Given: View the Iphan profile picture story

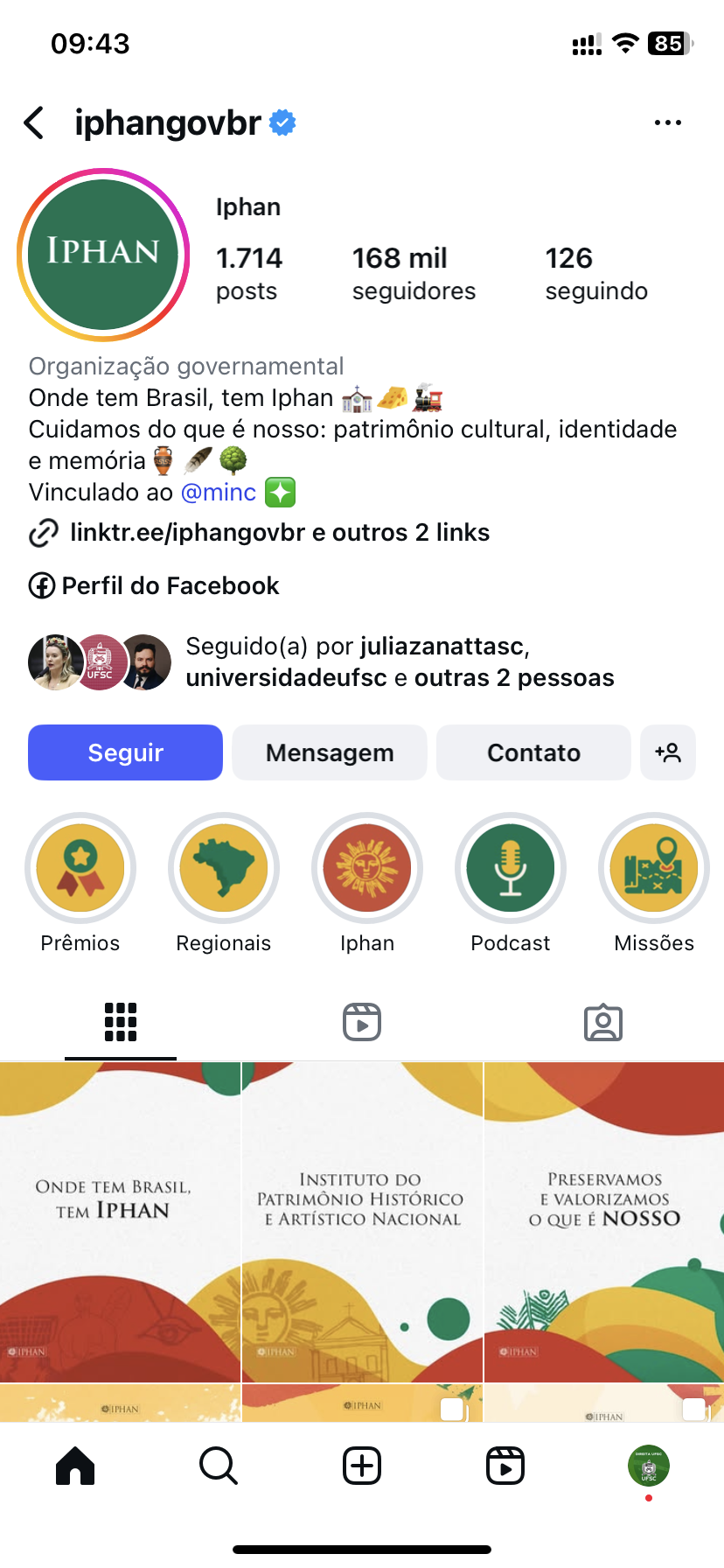Looking at the screenshot, I should [x=103, y=254].
